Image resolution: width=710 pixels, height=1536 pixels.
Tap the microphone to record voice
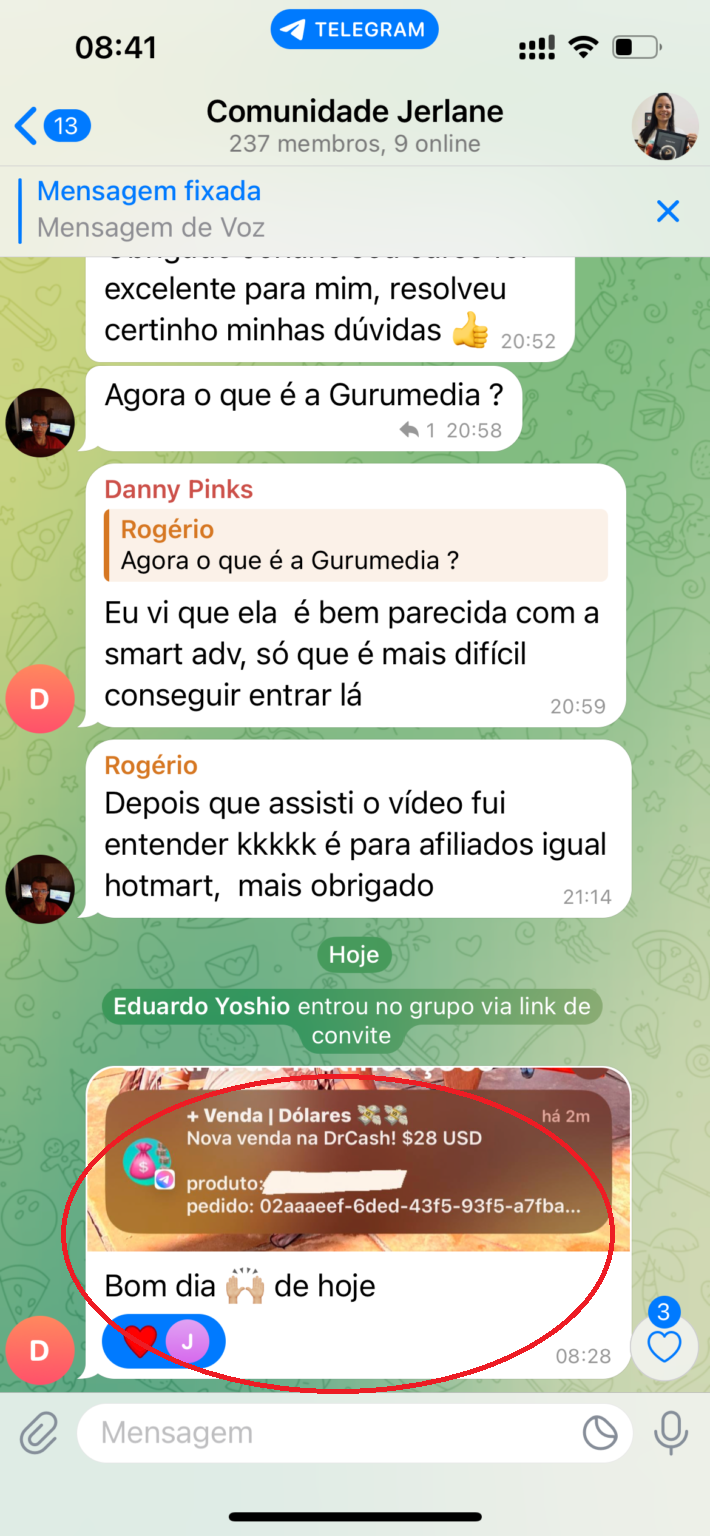[x=670, y=1434]
